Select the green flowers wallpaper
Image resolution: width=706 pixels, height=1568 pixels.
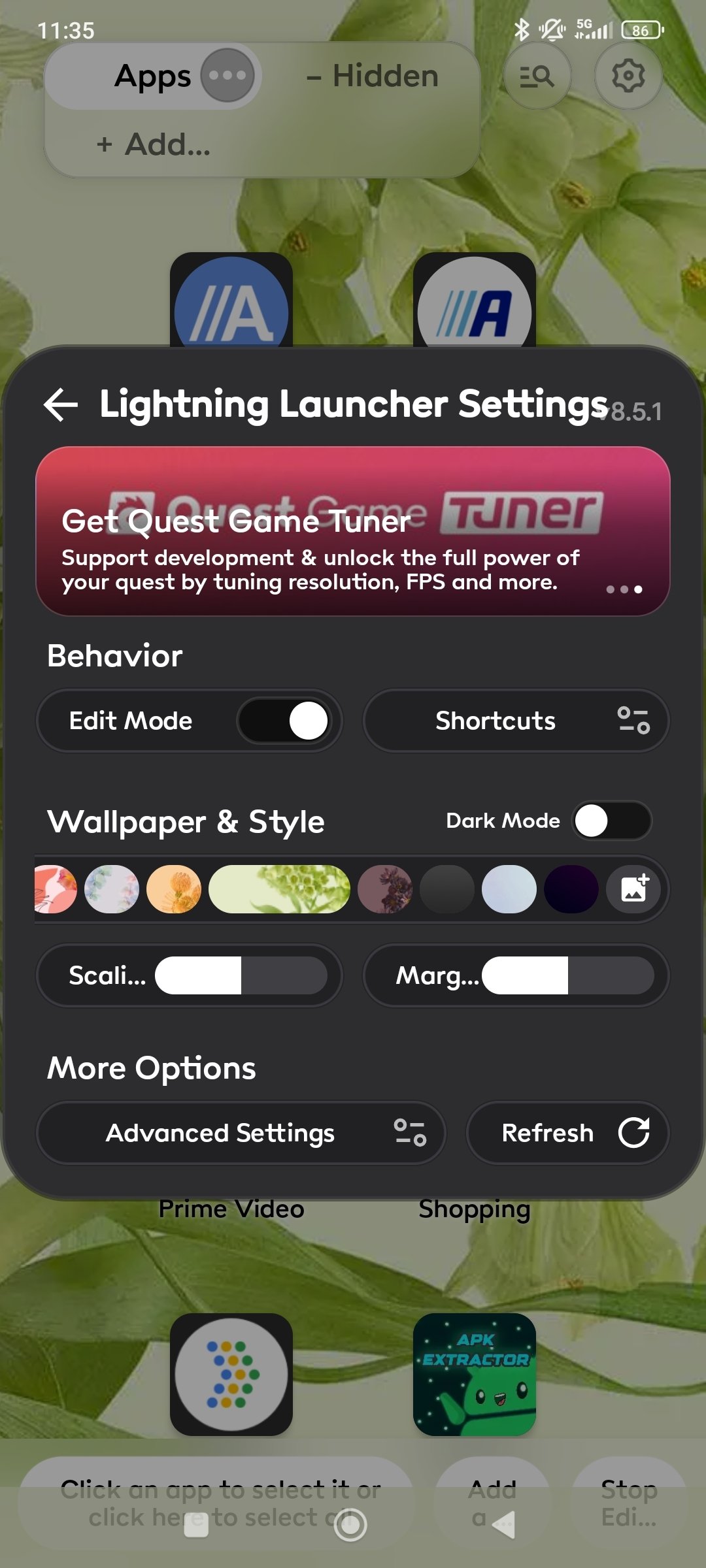pos(279,889)
